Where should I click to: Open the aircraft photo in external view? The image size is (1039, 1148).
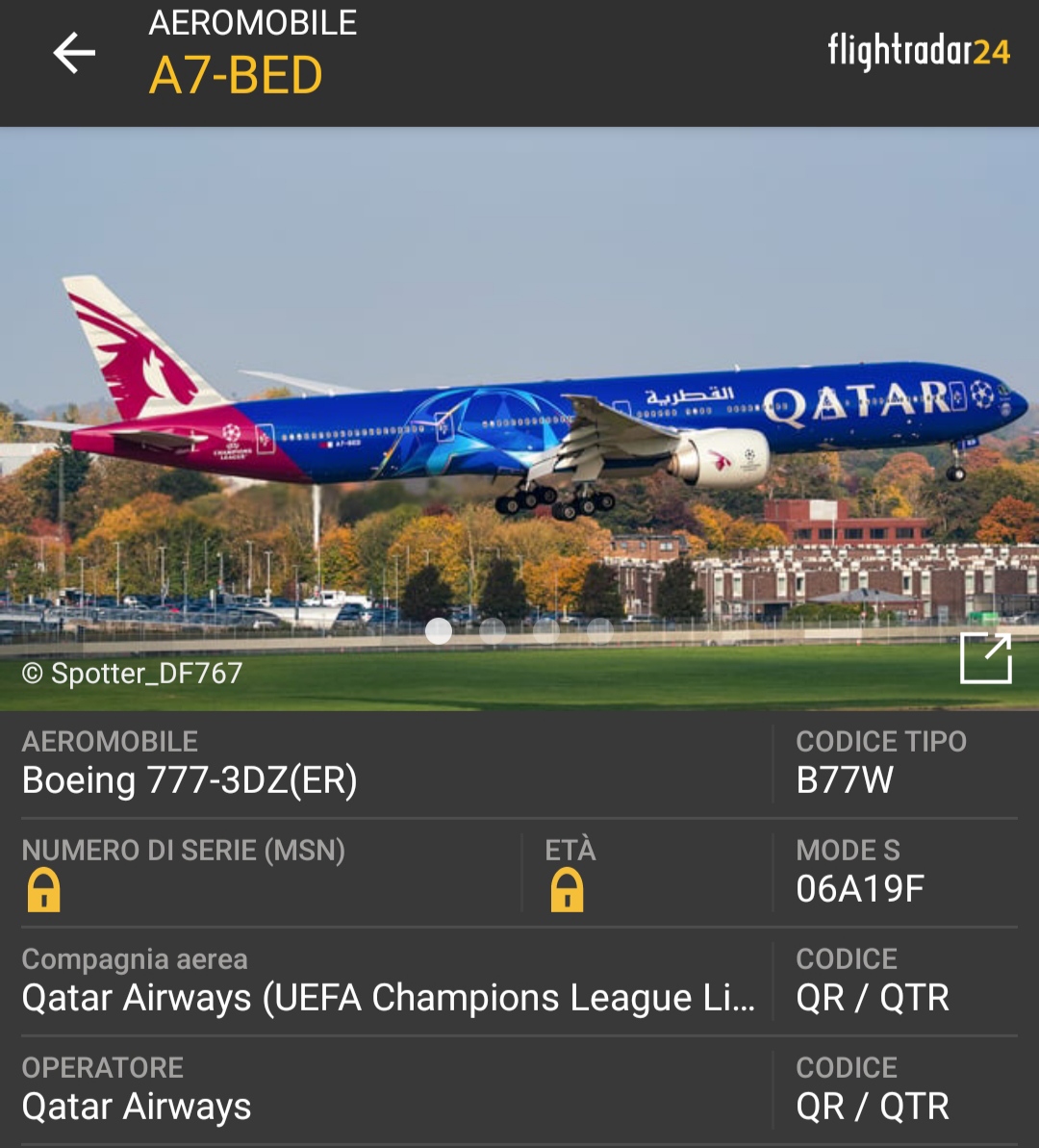tap(986, 659)
